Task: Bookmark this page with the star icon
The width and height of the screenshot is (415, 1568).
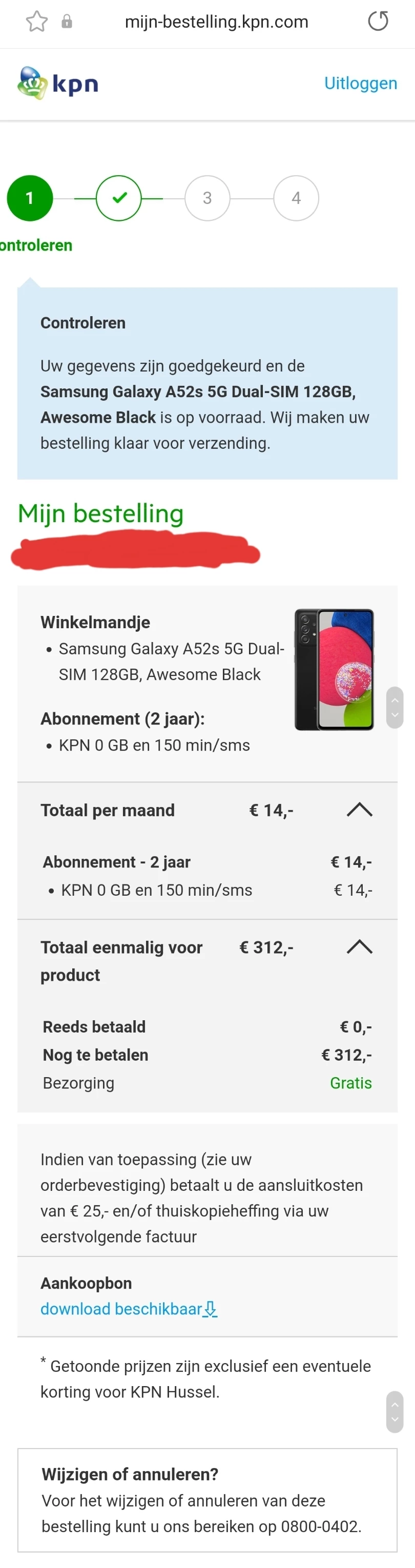Action: point(36,22)
